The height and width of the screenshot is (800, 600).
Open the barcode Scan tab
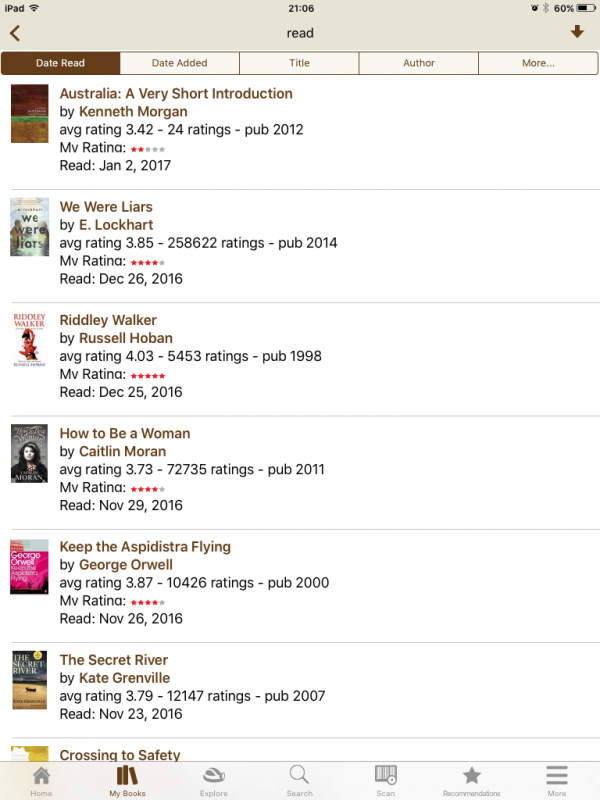pos(385,780)
